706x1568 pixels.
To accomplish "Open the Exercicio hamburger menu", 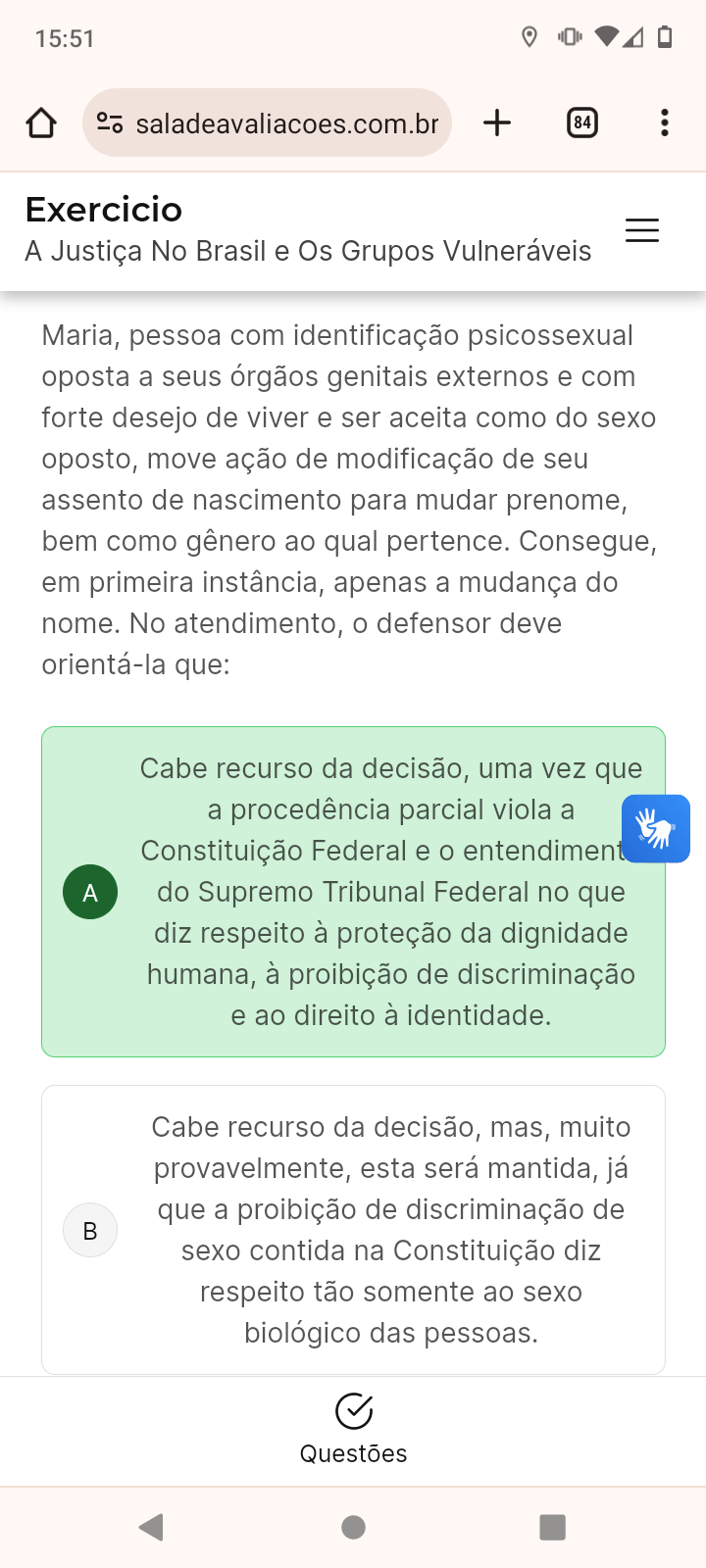I will 642,230.
